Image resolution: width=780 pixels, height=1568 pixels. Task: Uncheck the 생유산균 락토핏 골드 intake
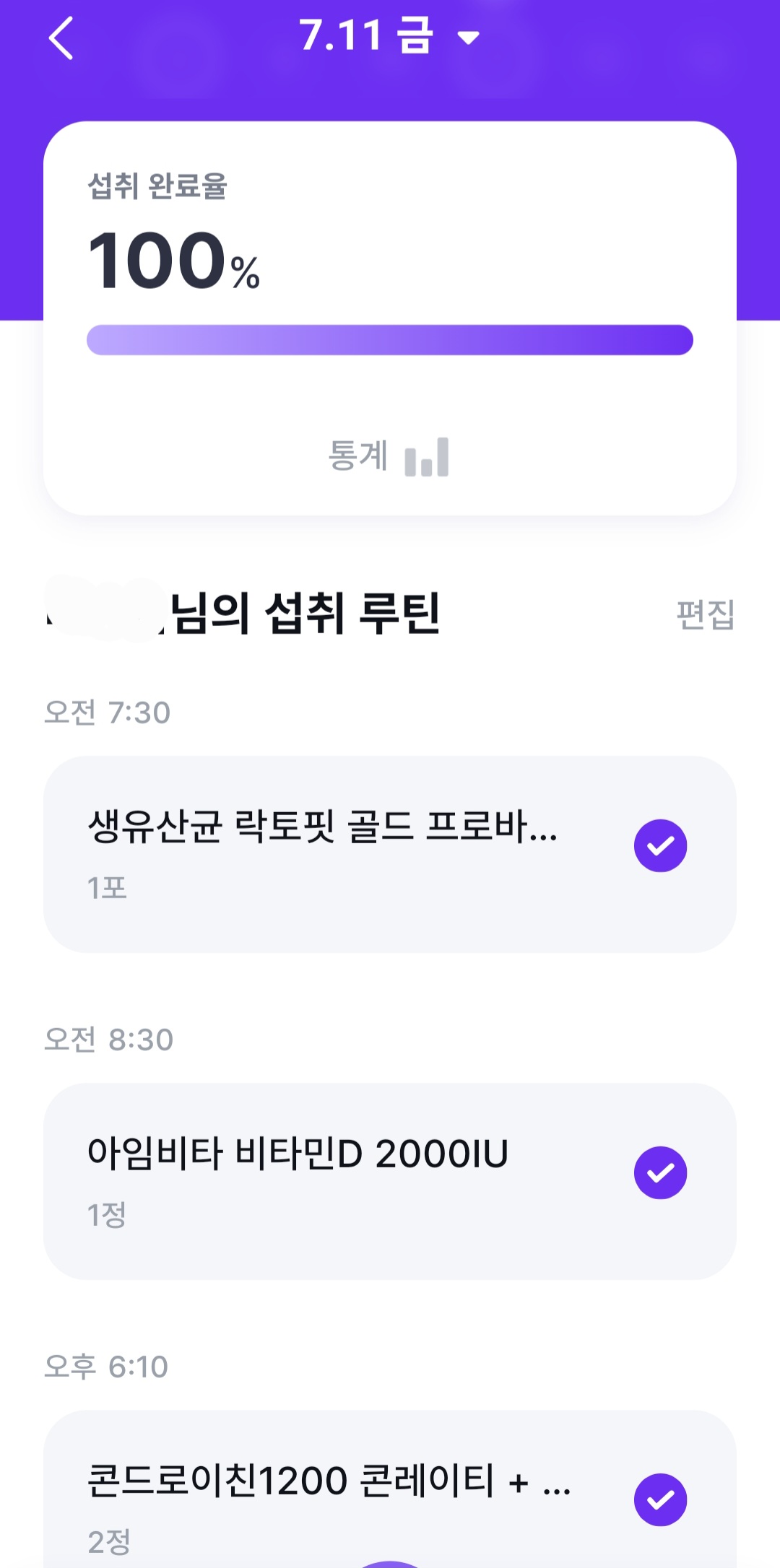click(x=660, y=845)
